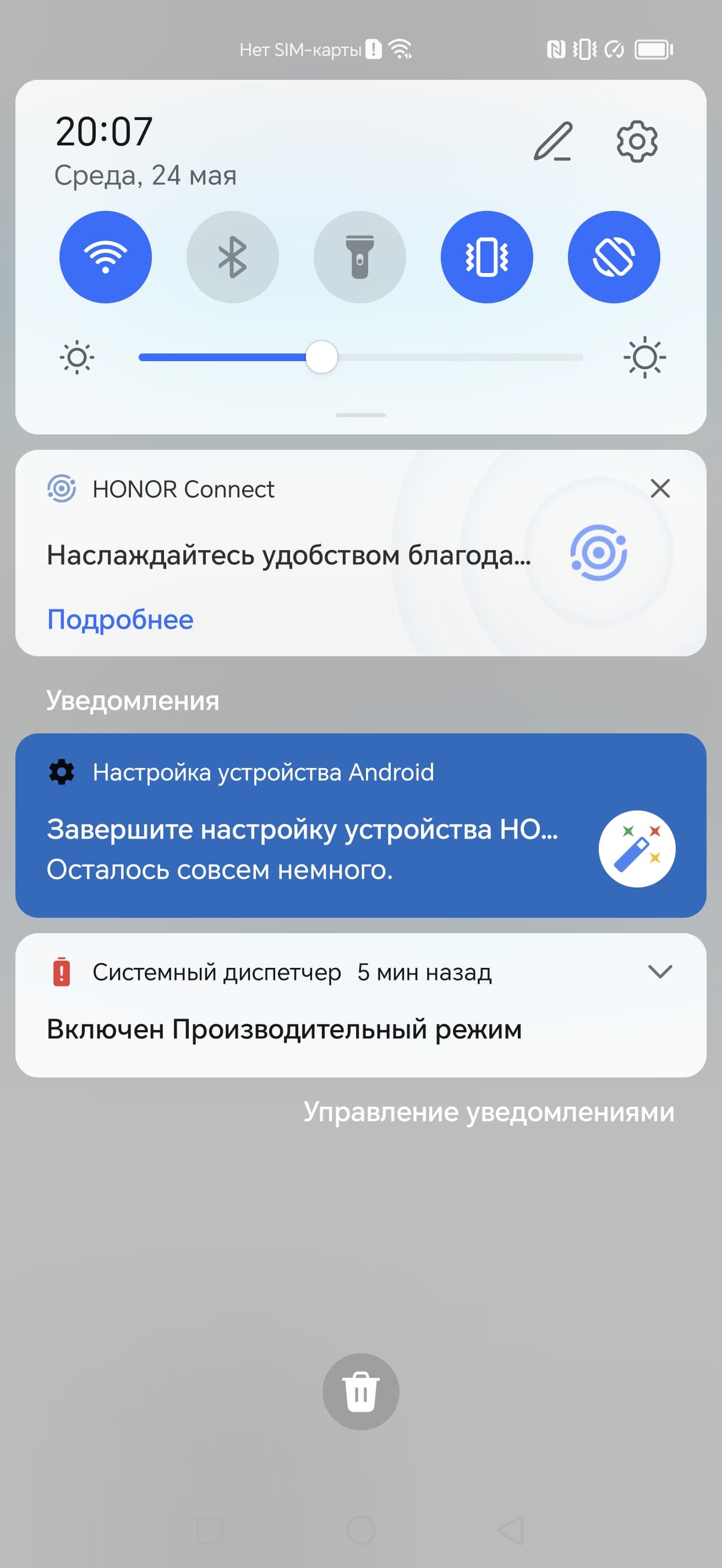Screen dimensions: 722x1568
Task: Turn on the flashlight
Action: [359, 257]
